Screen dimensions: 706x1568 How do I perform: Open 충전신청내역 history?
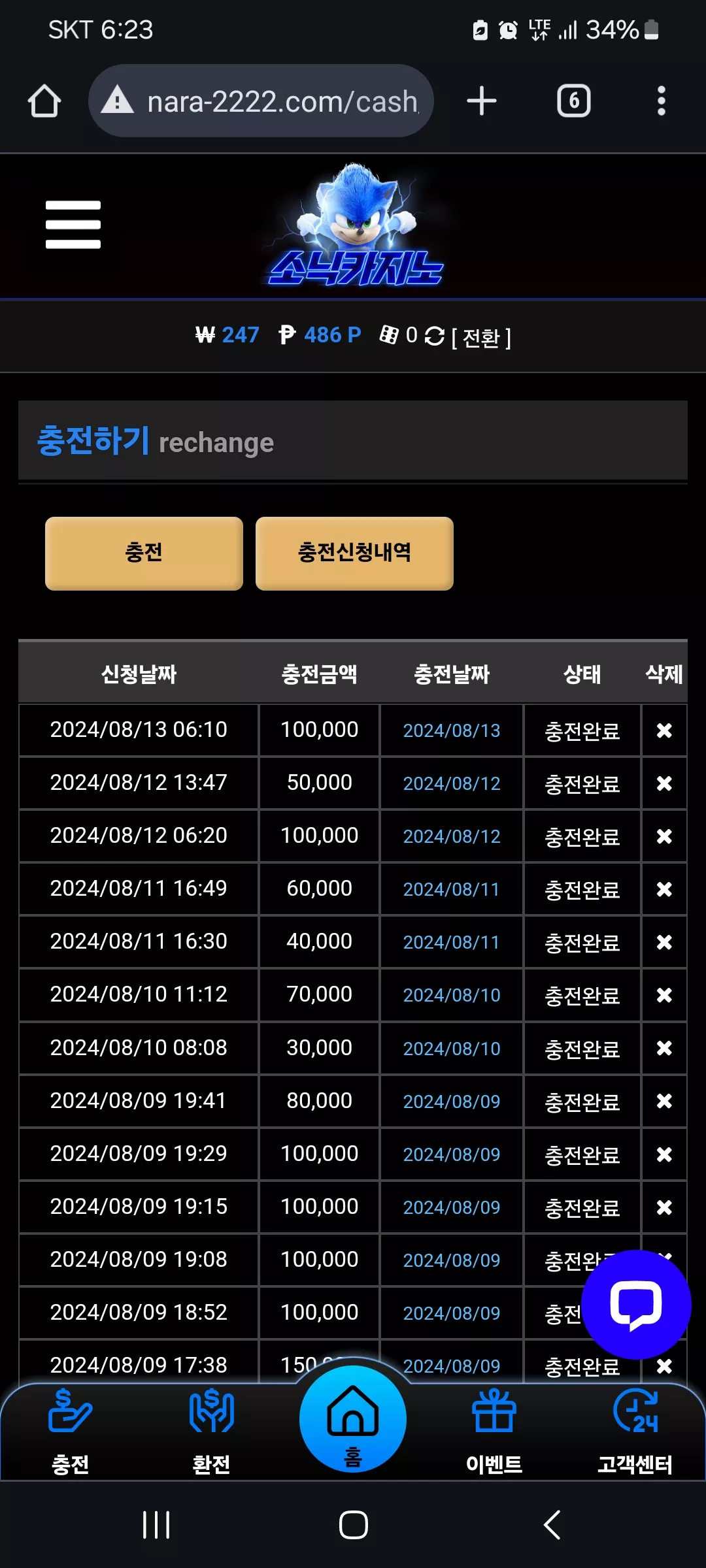[x=354, y=553]
